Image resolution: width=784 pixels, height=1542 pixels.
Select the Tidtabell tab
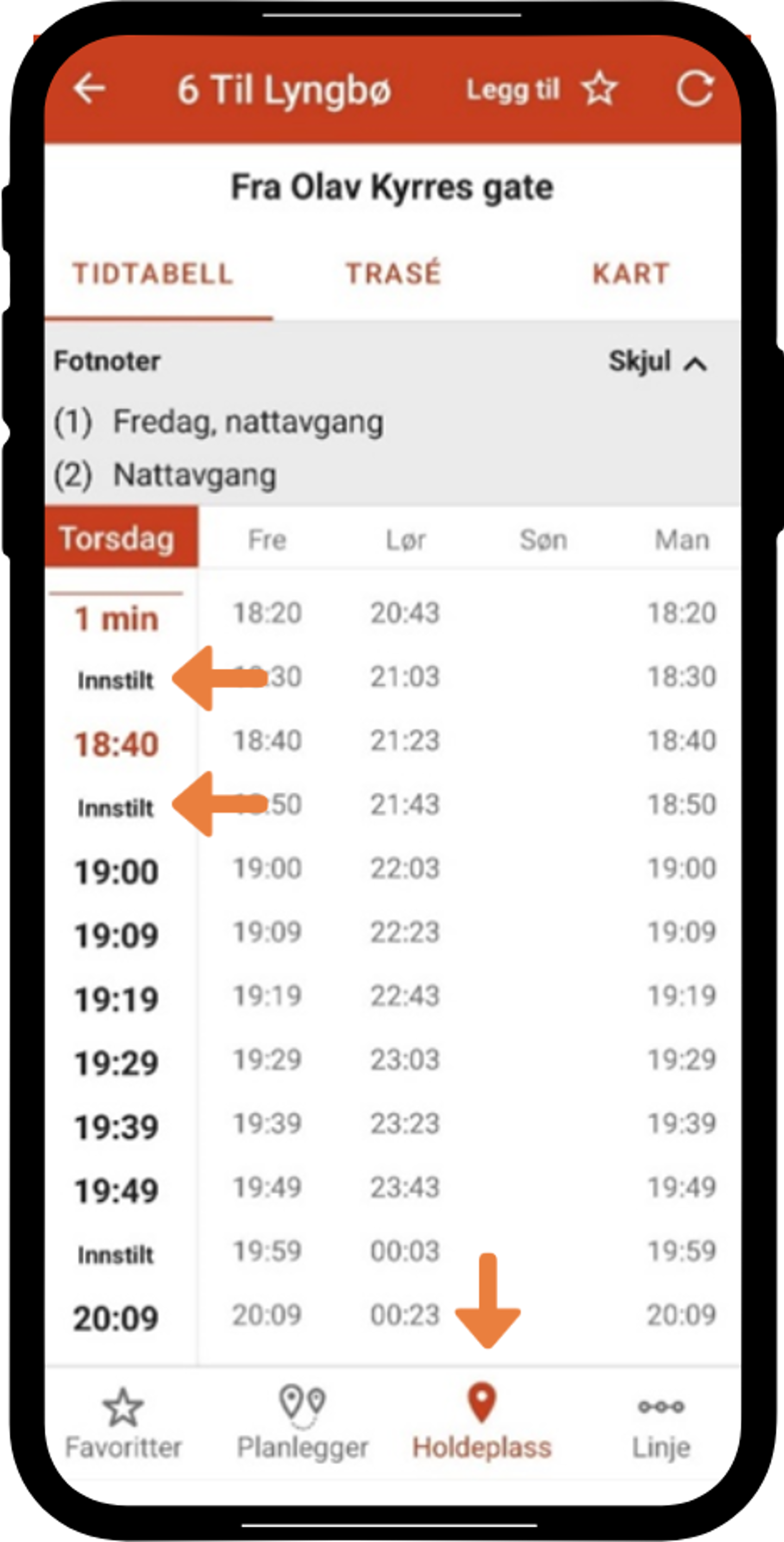coord(153,274)
